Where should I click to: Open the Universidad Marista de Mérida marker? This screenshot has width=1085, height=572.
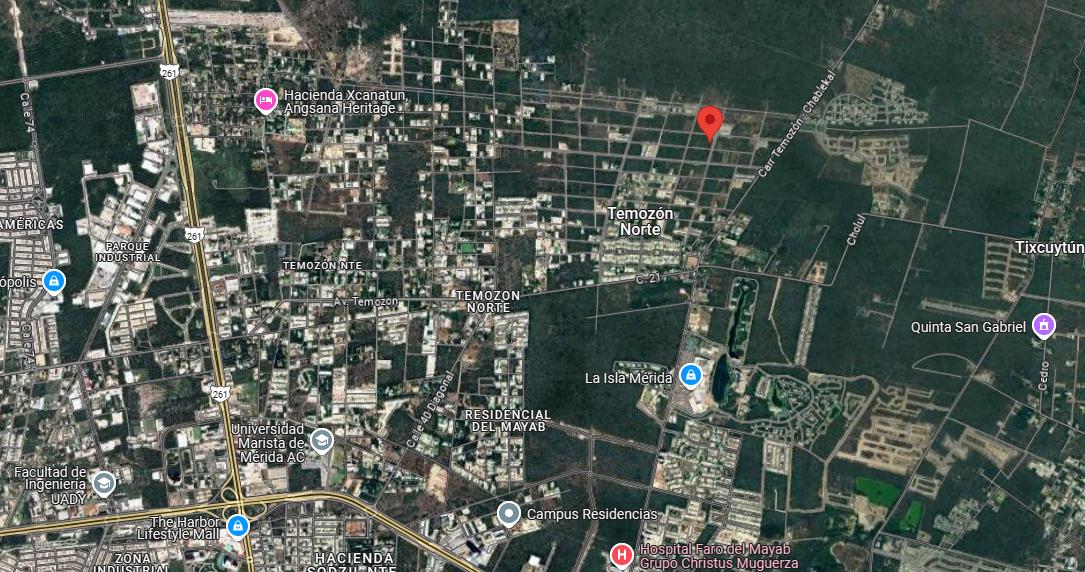tap(321, 439)
